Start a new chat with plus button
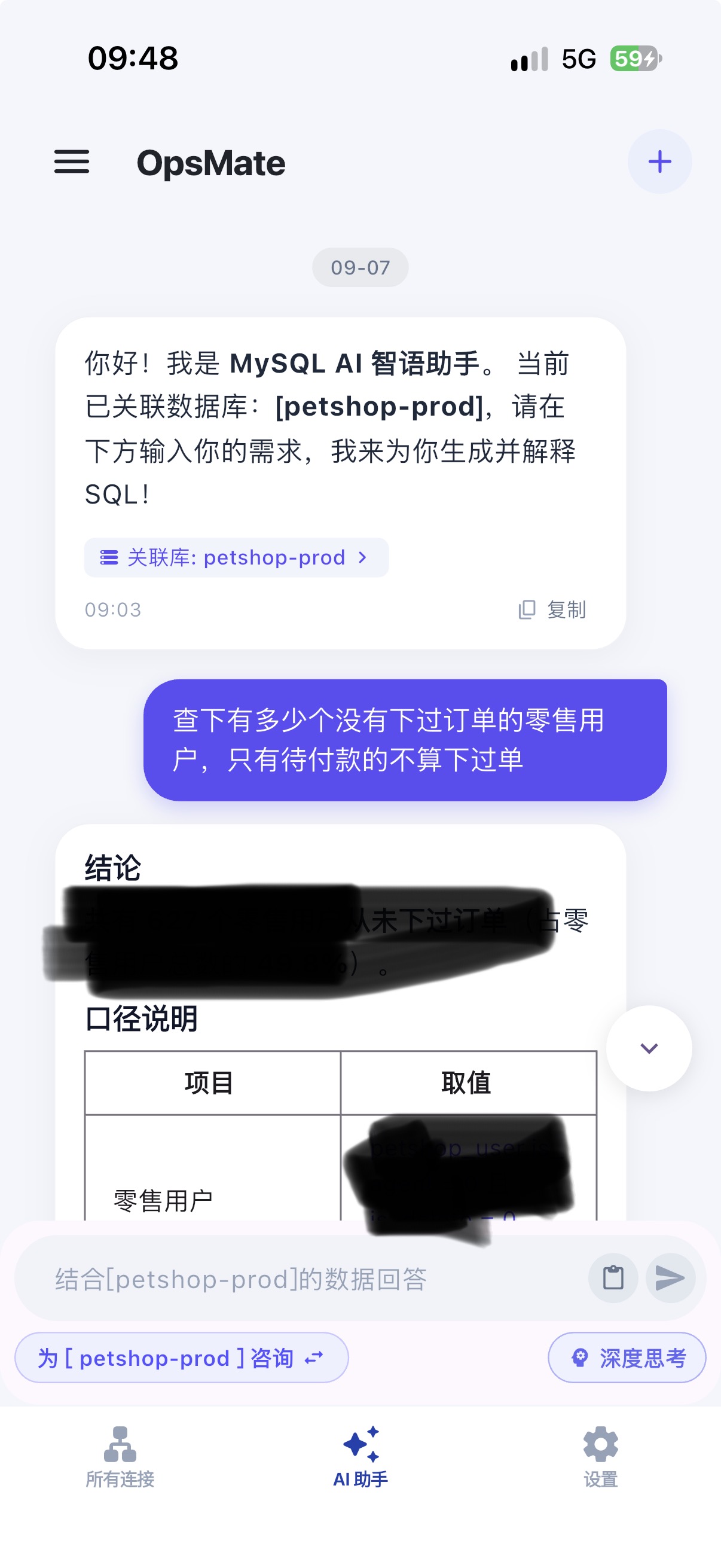 [x=659, y=162]
